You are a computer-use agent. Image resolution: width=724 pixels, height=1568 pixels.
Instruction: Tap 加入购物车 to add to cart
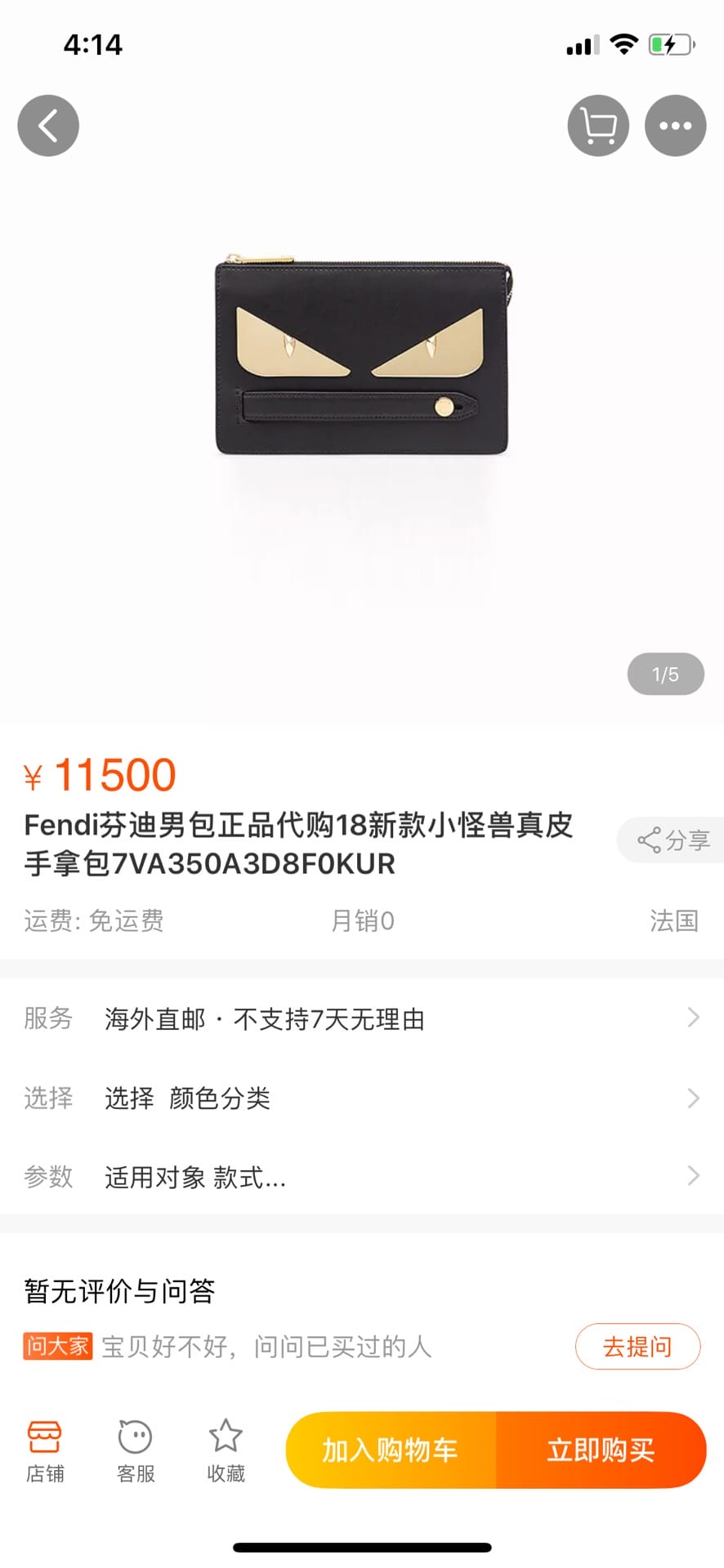pyautogui.click(x=391, y=1450)
